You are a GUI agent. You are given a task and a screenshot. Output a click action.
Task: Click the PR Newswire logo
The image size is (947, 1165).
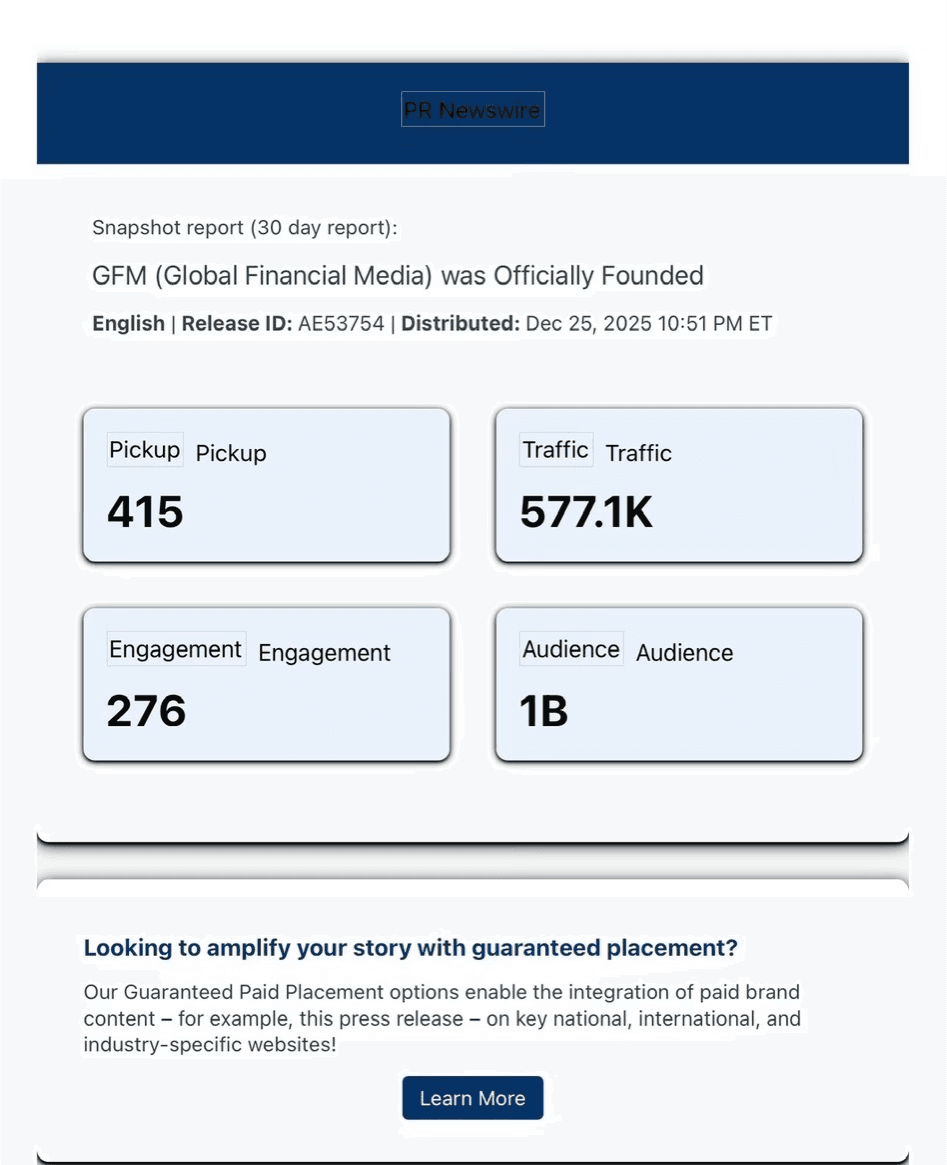472,108
